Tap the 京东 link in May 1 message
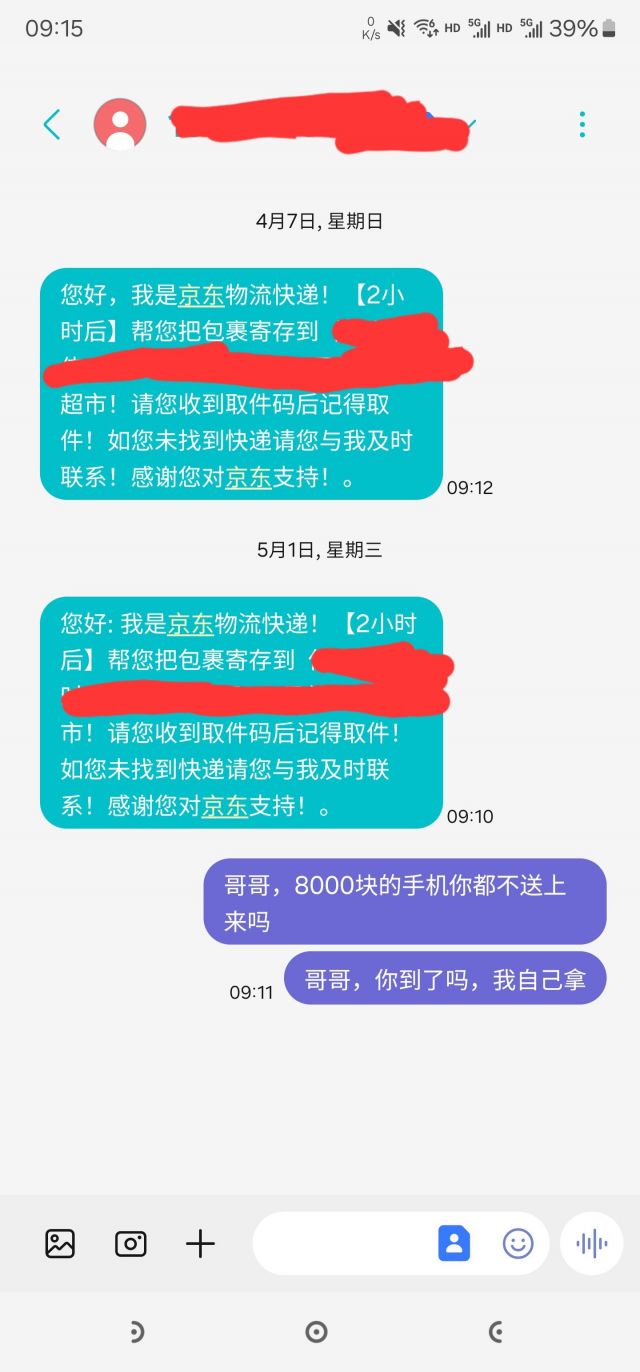640x1372 pixels. pyautogui.click(x=189, y=624)
